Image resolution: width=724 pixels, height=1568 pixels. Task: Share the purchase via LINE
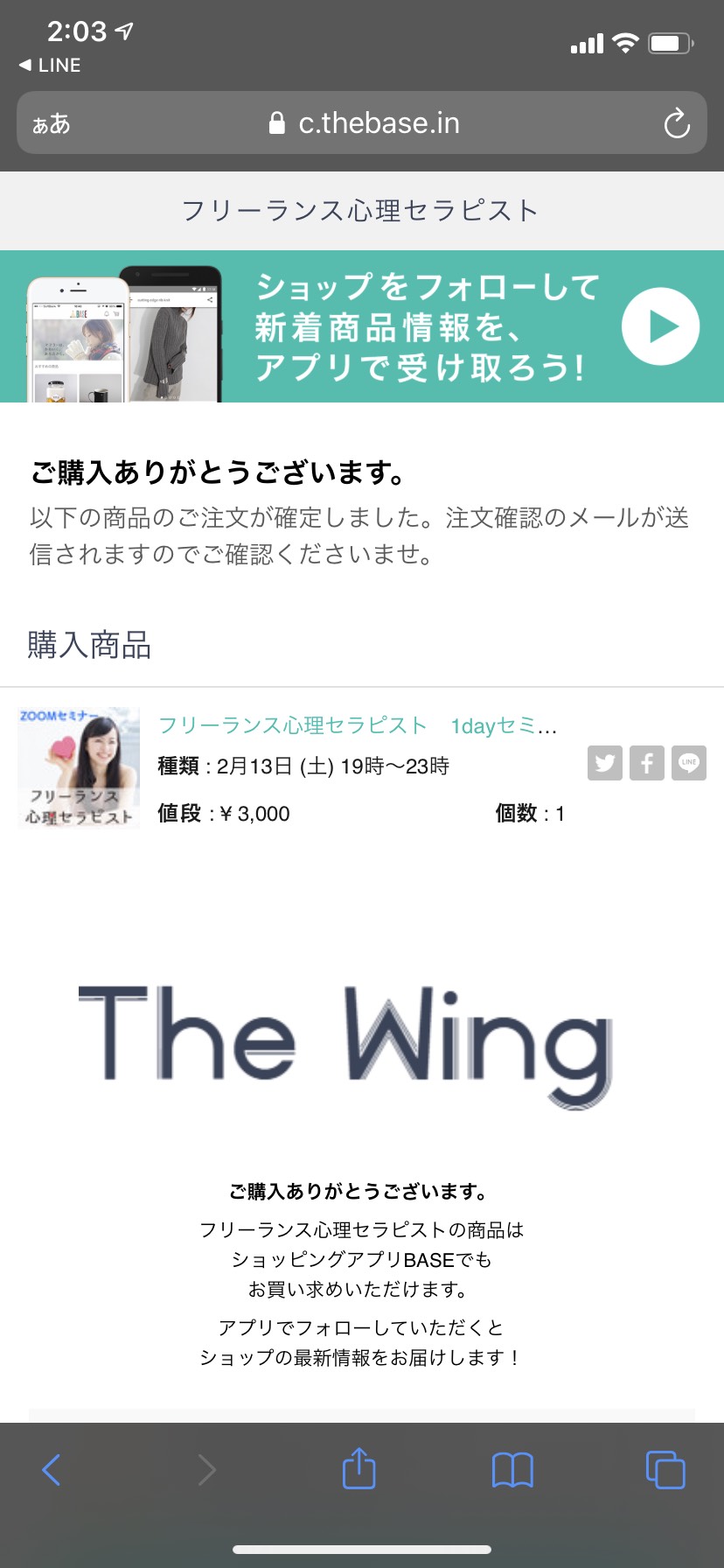pos(689,763)
